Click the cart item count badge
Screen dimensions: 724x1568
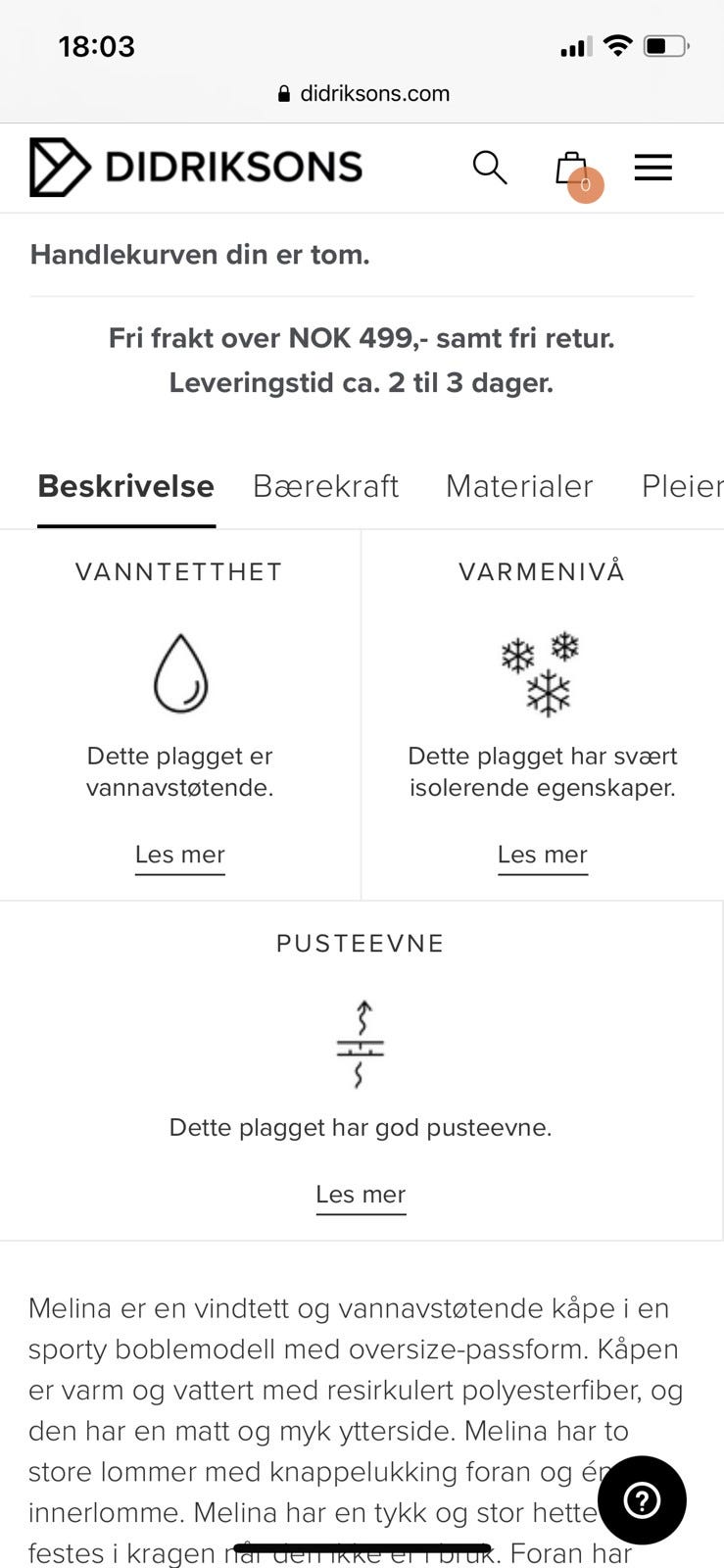point(584,186)
